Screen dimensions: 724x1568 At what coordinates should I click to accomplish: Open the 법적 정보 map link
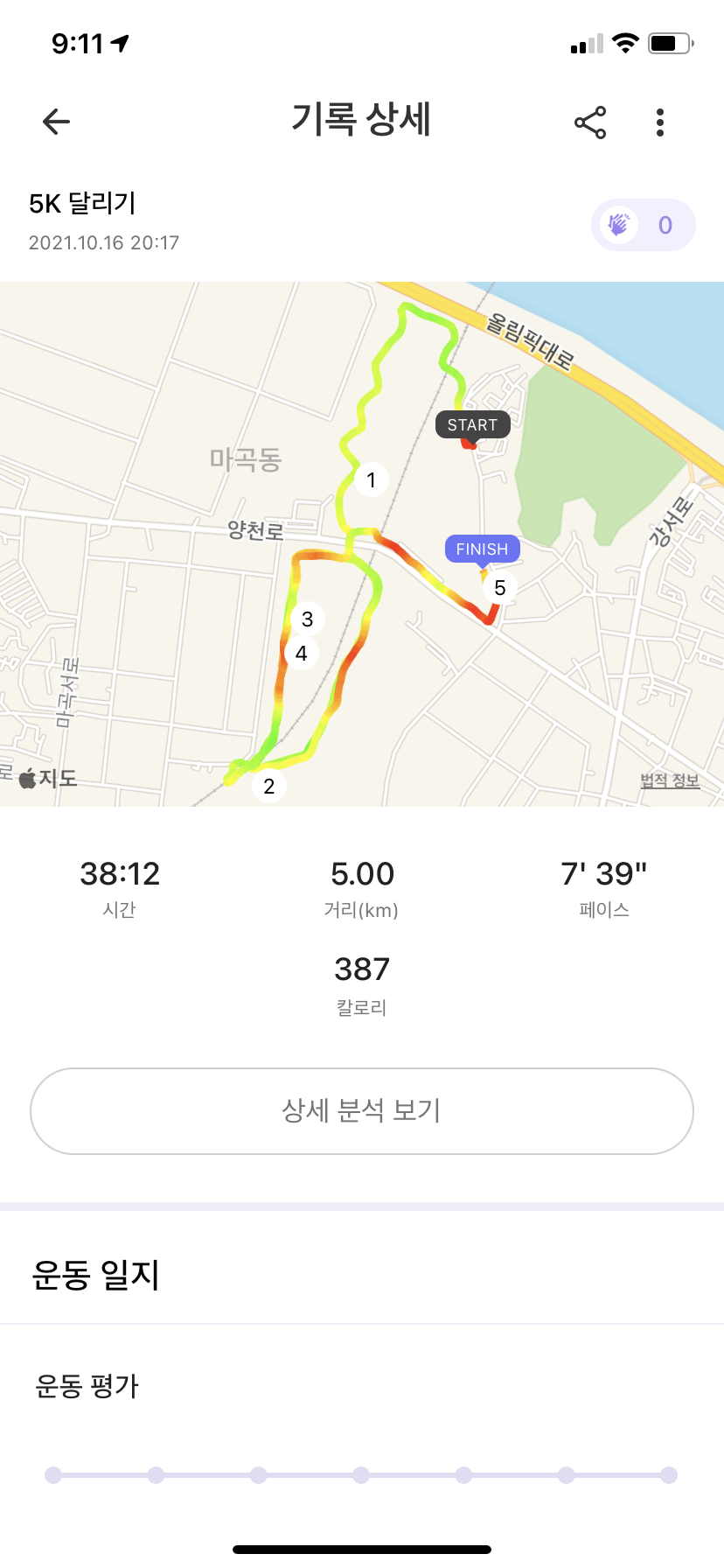pyautogui.click(x=670, y=780)
